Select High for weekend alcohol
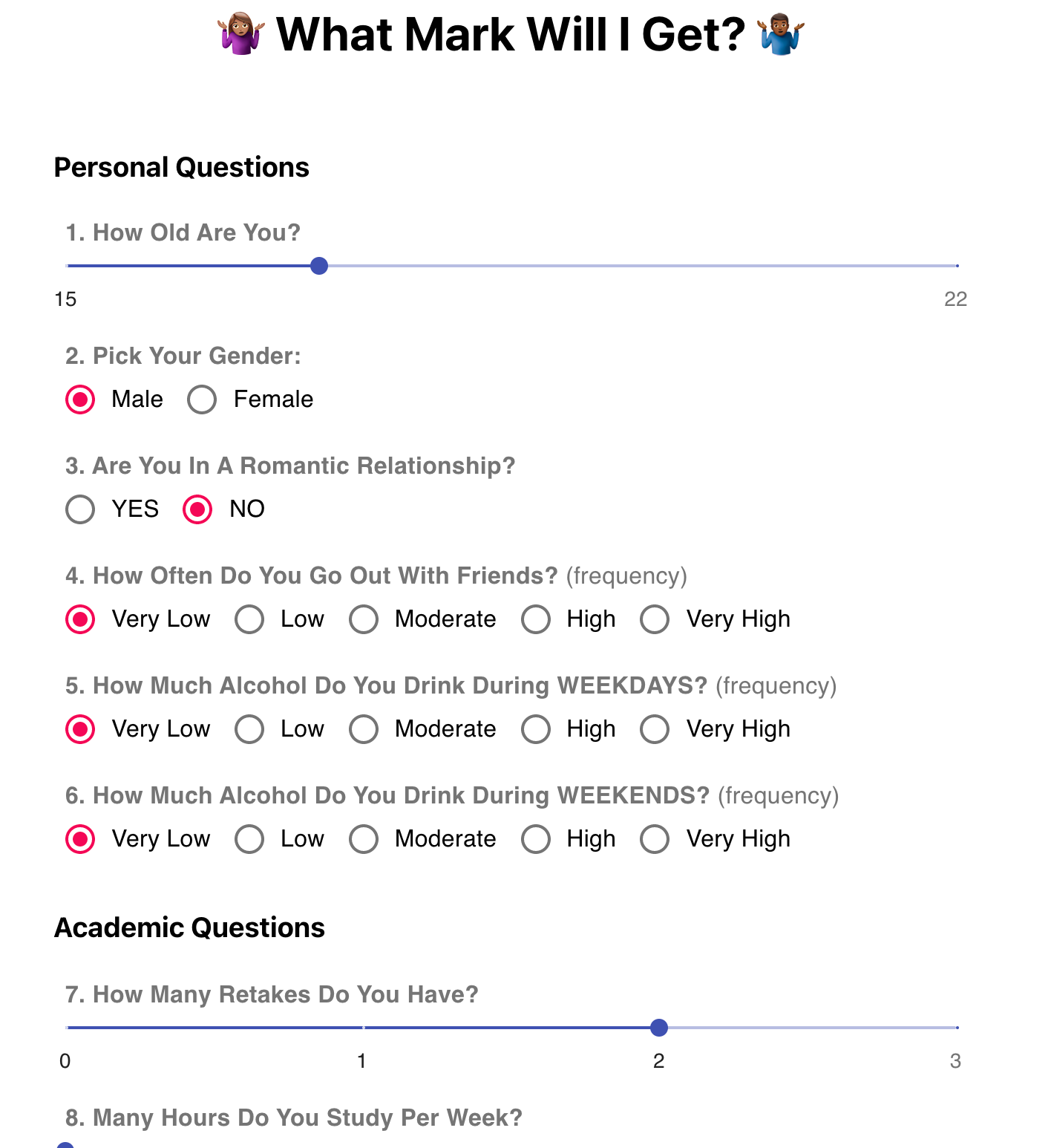This screenshot has width=1051, height=1148. pos(536,839)
